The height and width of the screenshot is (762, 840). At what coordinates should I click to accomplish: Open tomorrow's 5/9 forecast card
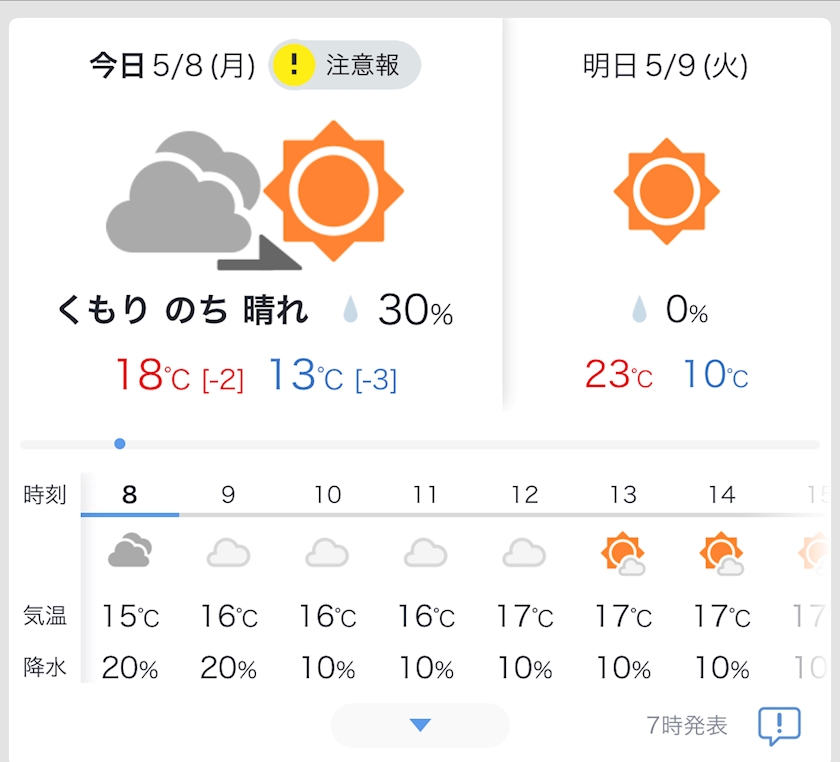pyautogui.click(x=666, y=214)
